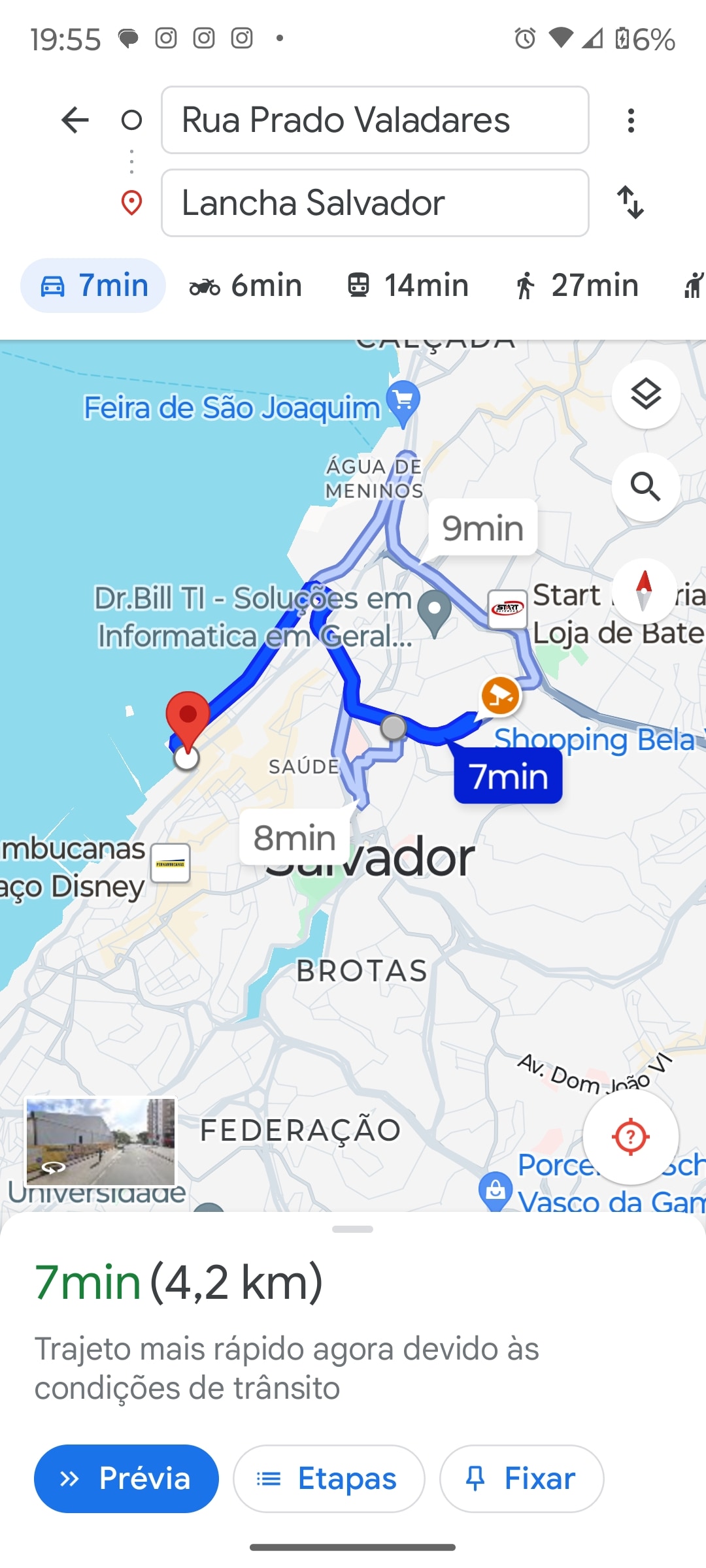This screenshot has height=1568, width=706.
Task: Tap the compass to reorient map
Action: tap(644, 591)
